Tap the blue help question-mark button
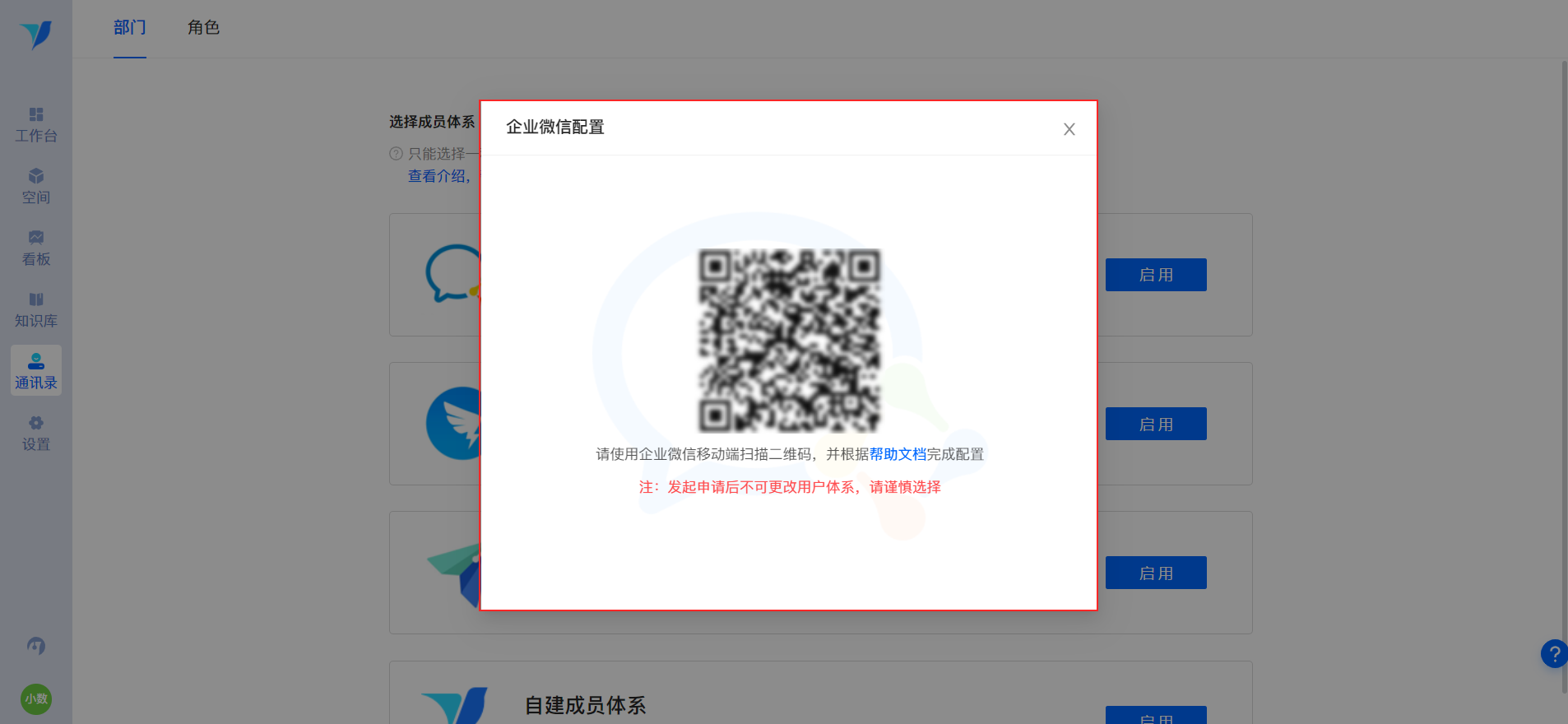Image resolution: width=1568 pixels, height=724 pixels. point(1553,654)
